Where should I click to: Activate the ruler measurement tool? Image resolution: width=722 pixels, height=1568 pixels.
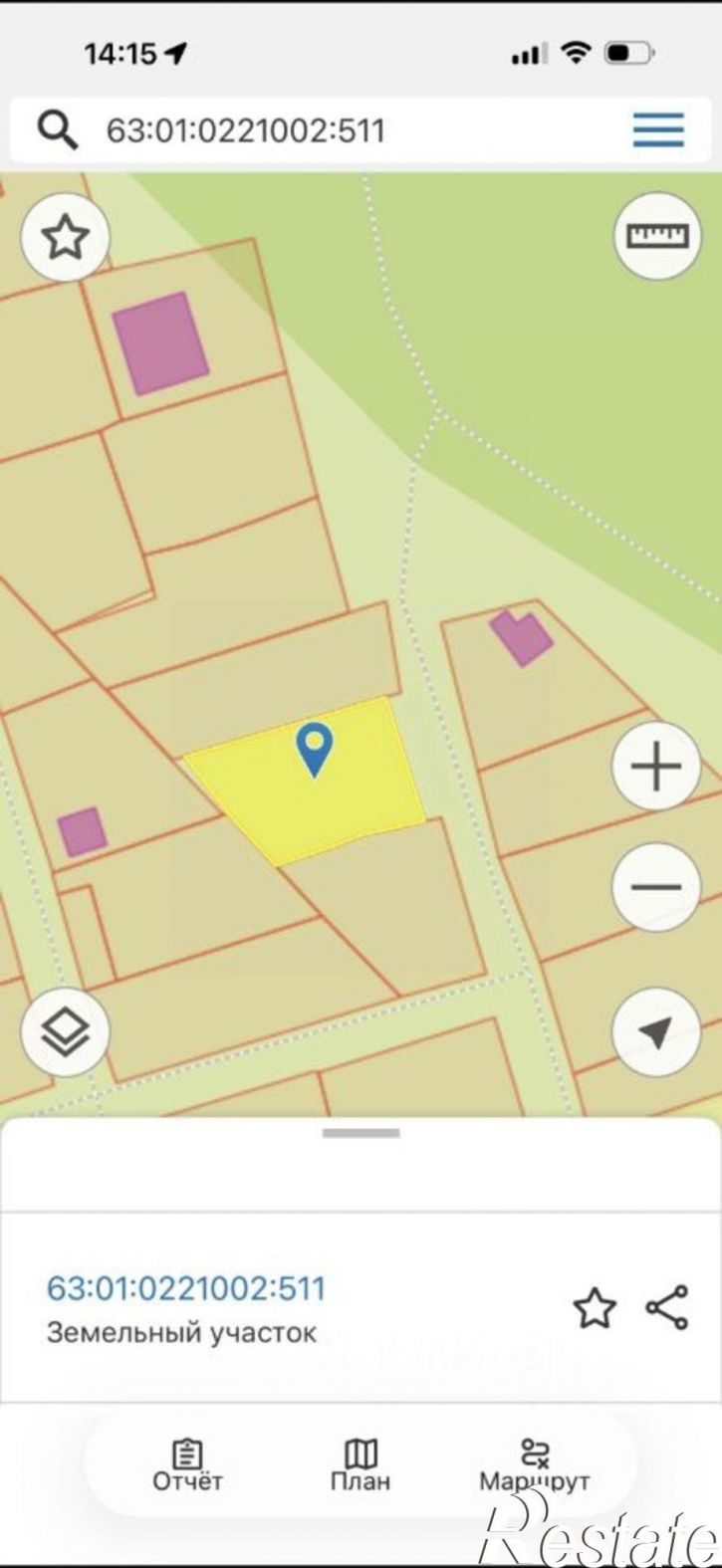pyautogui.click(x=656, y=236)
